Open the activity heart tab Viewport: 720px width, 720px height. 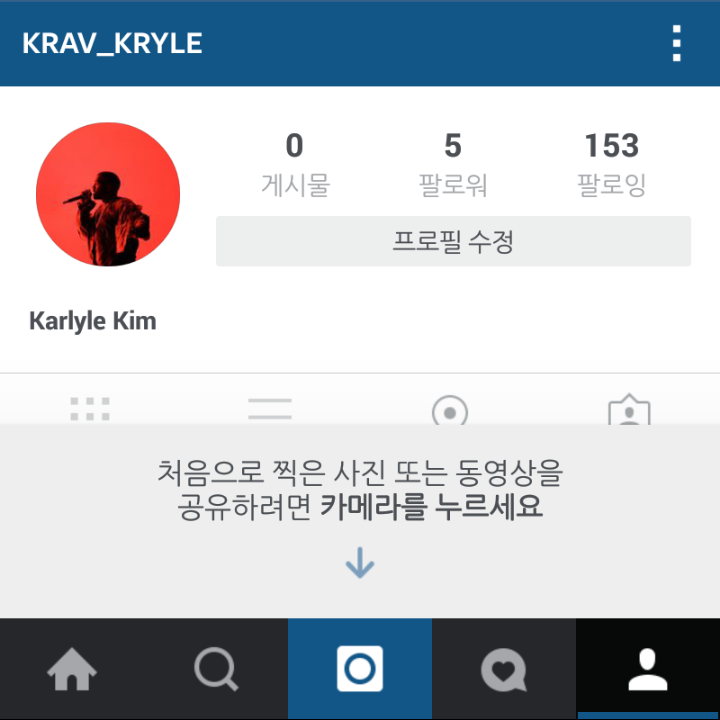pos(504,669)
